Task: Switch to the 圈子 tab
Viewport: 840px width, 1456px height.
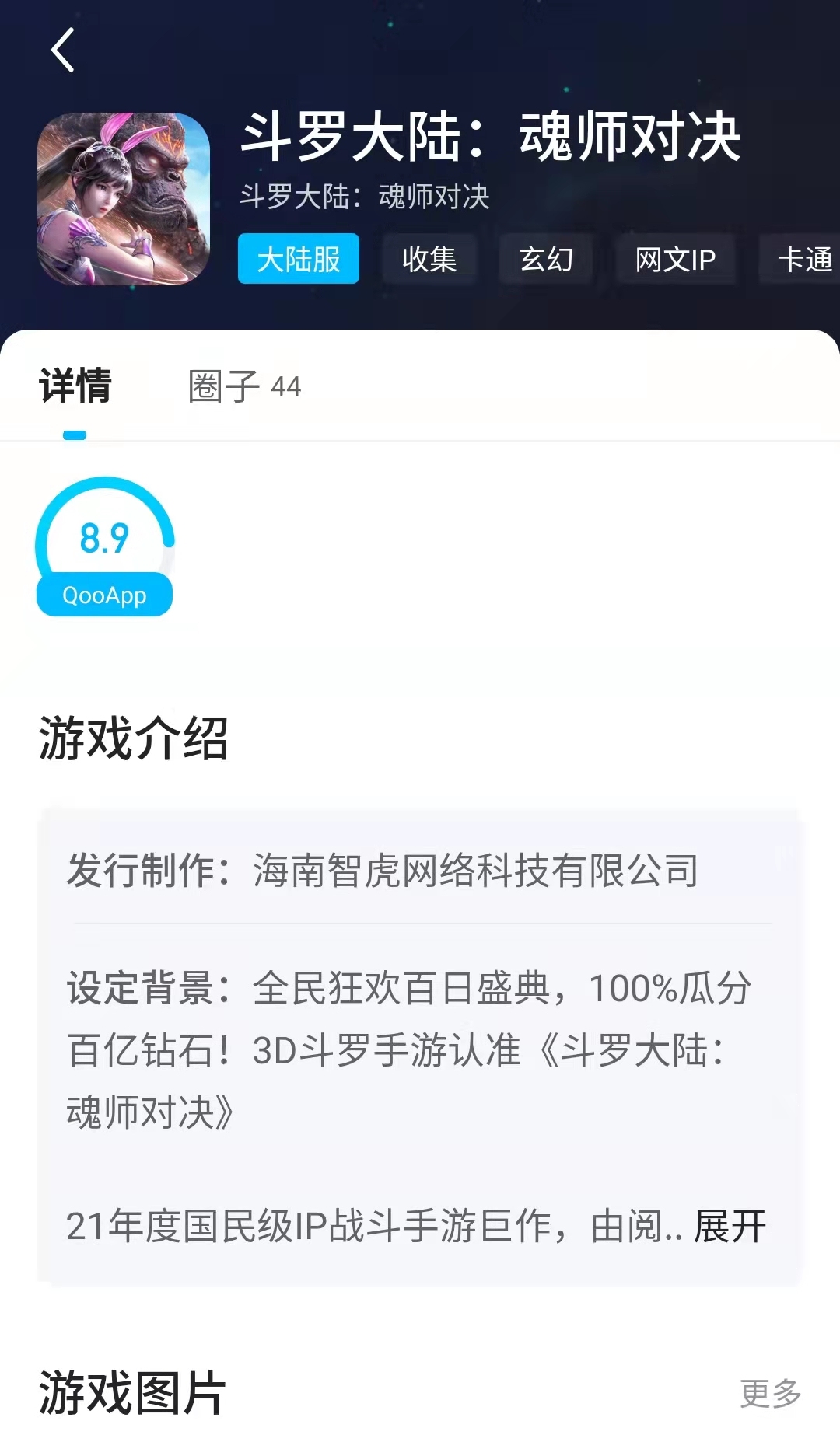Action: (x=244, y=386)
